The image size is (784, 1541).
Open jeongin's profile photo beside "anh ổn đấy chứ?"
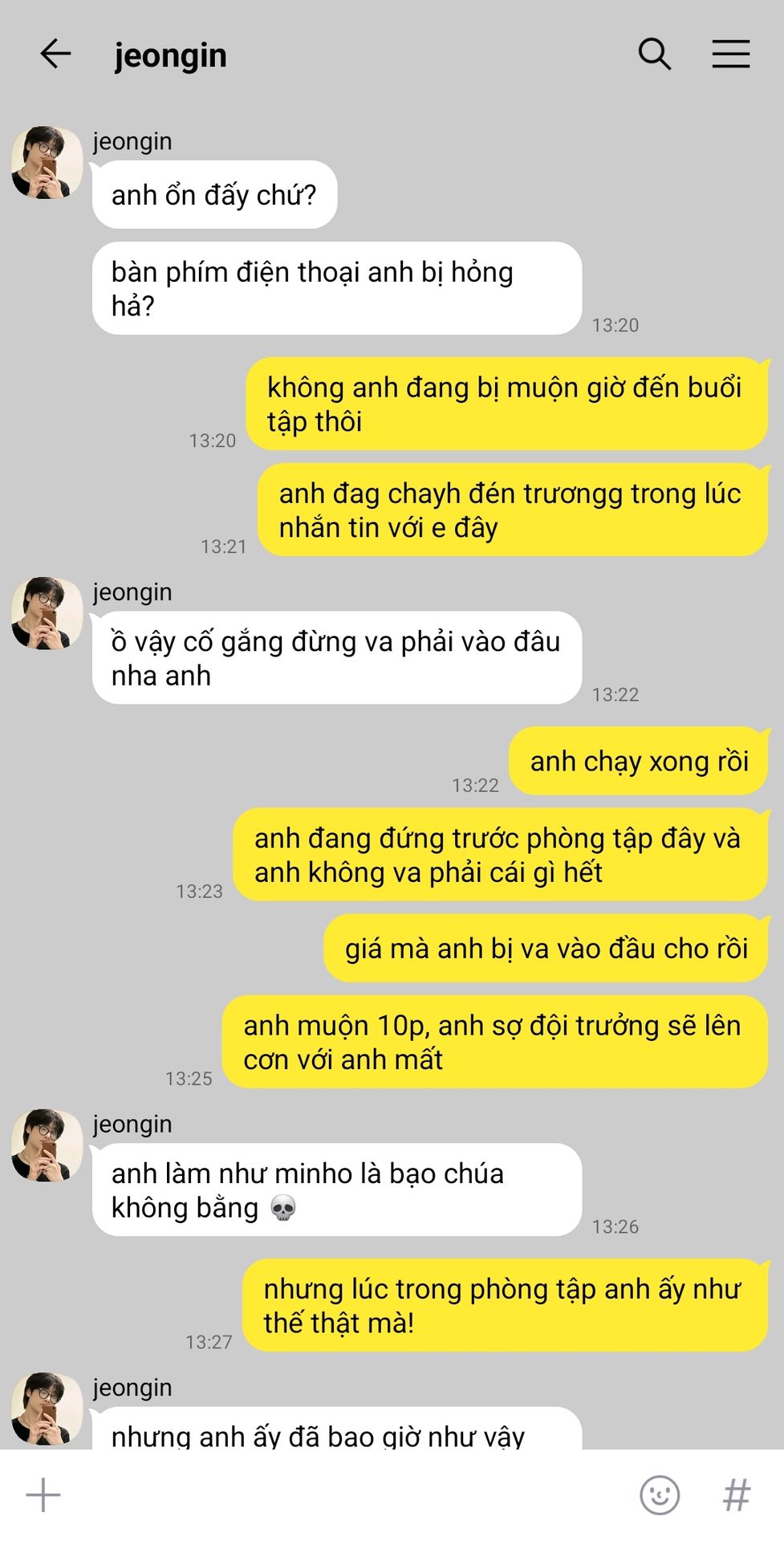coord(47,162)
